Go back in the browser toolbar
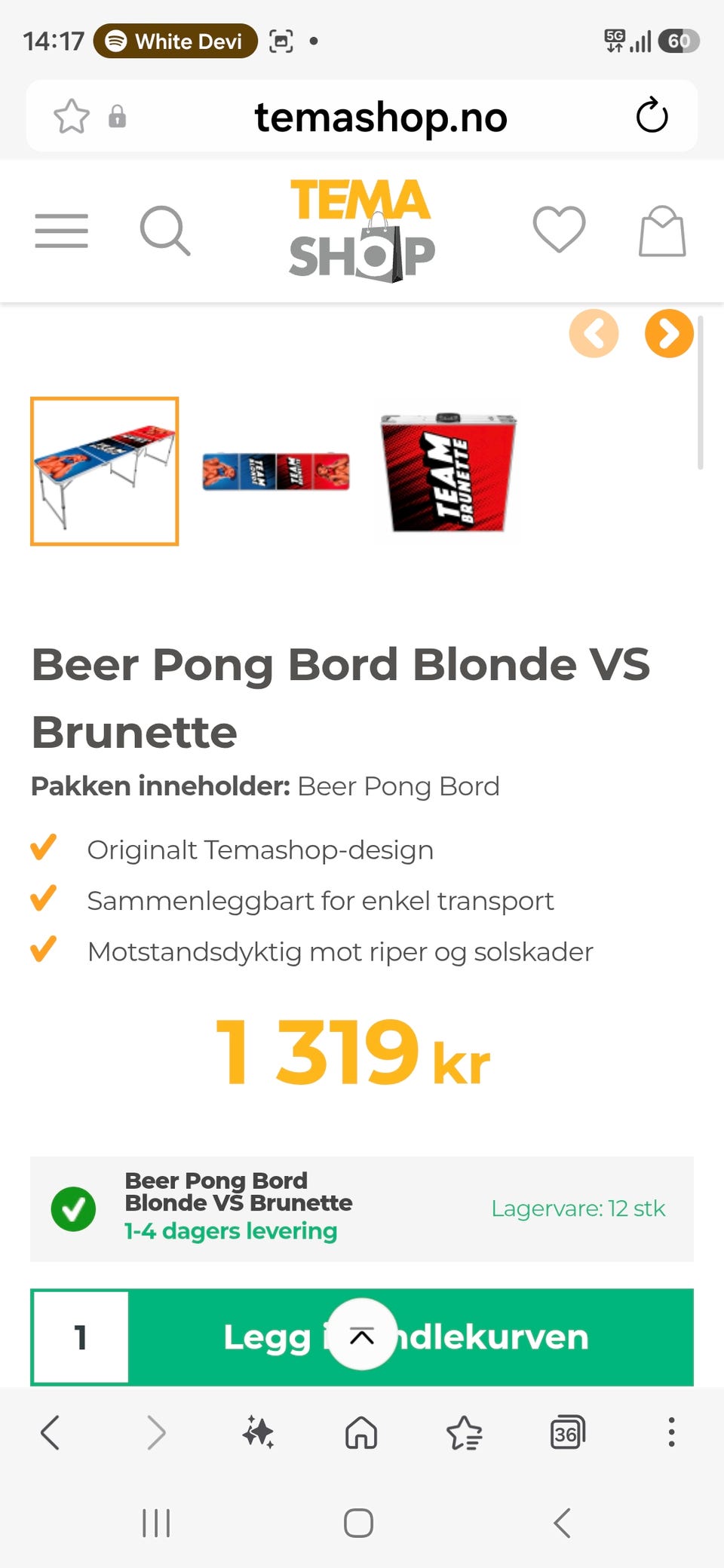 tap(51, 1432)
